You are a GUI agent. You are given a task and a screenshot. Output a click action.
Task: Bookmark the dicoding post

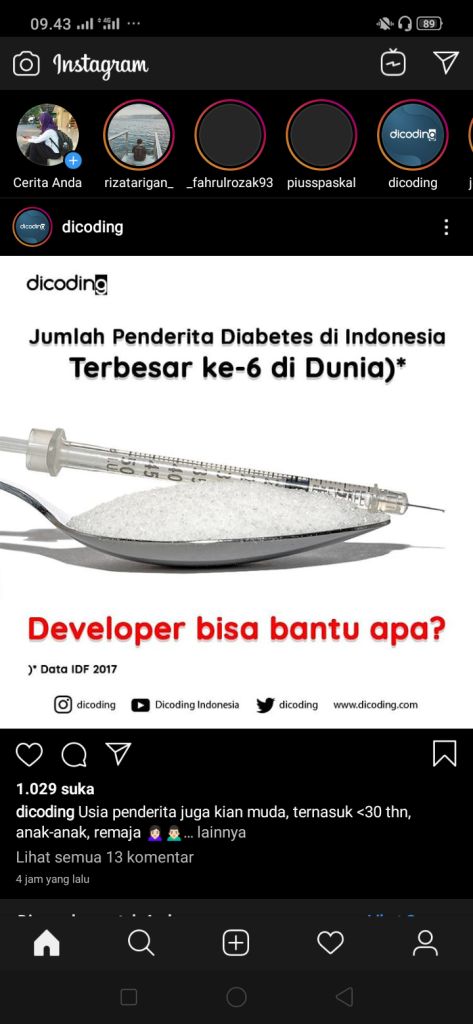tap(444, 754)
